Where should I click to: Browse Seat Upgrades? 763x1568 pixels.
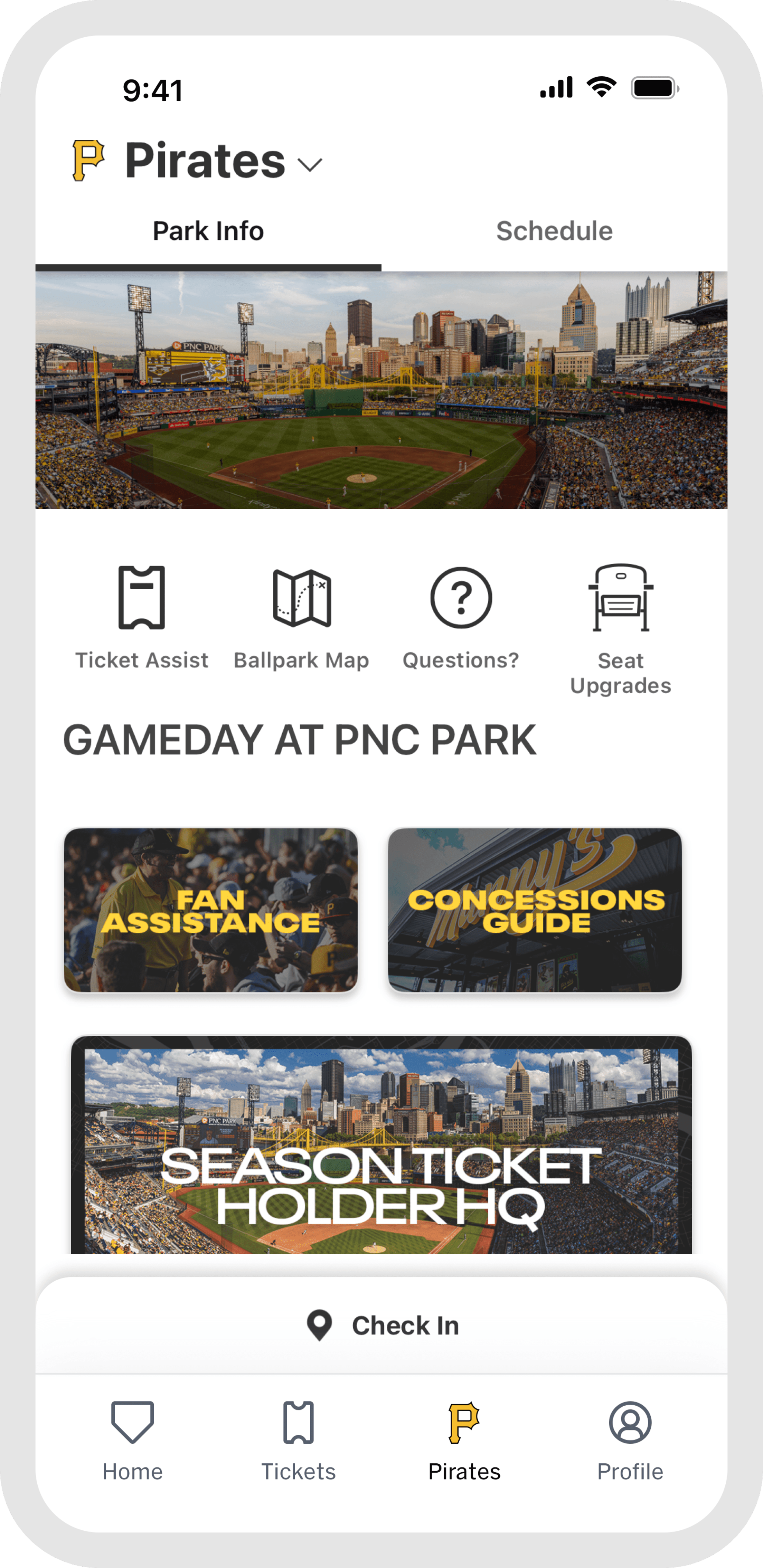pyautogui.click(x=621, y=627)
